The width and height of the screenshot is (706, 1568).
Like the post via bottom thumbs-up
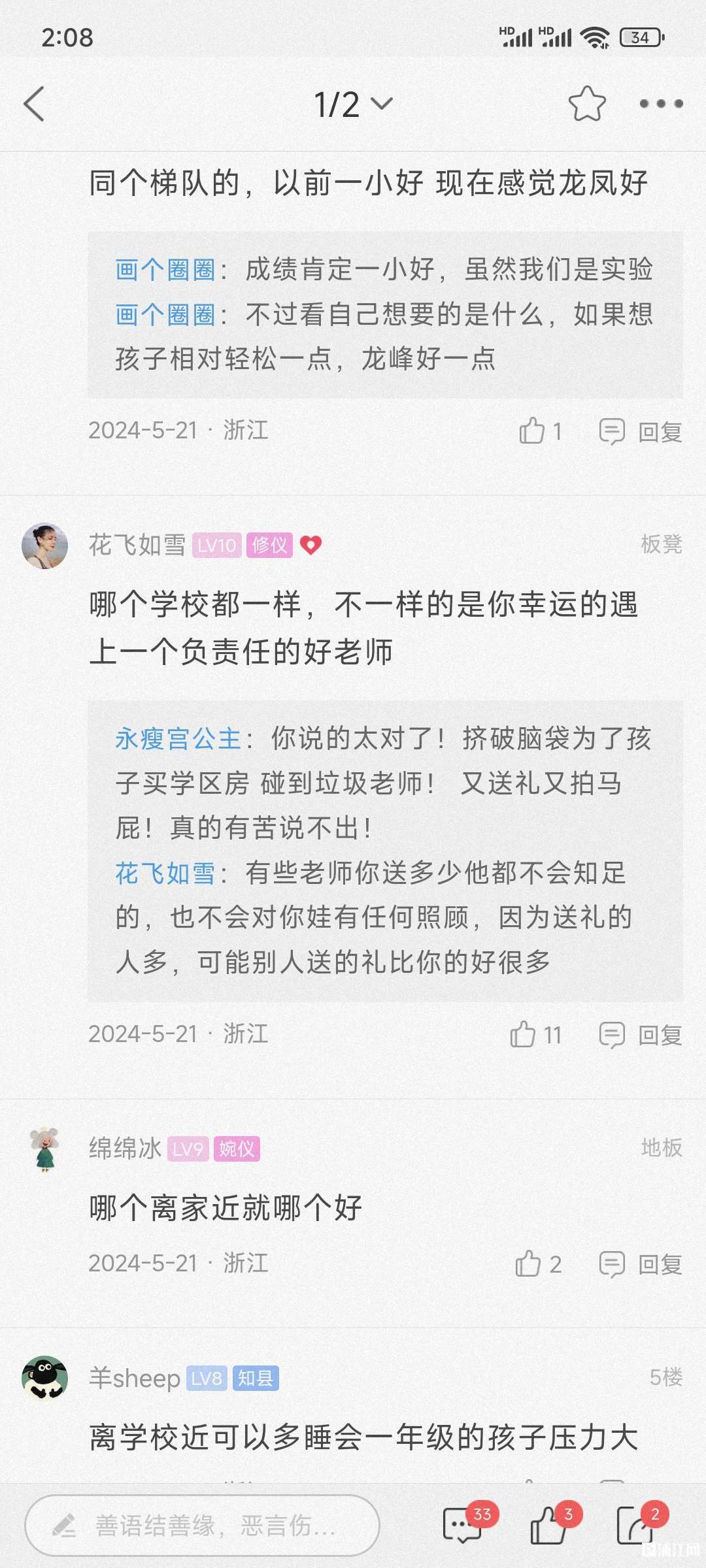point(548,1526)
